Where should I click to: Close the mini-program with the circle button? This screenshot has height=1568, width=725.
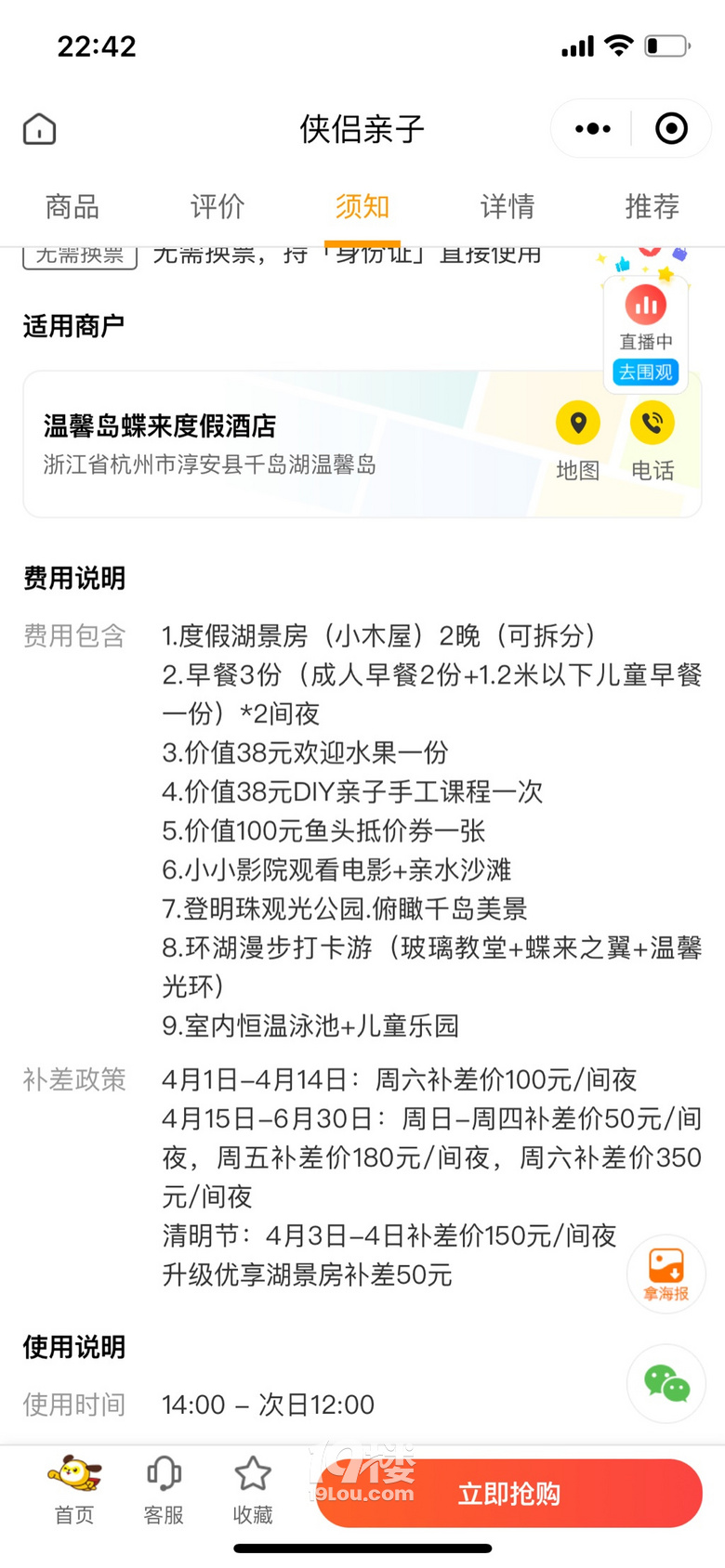[671, 129]
